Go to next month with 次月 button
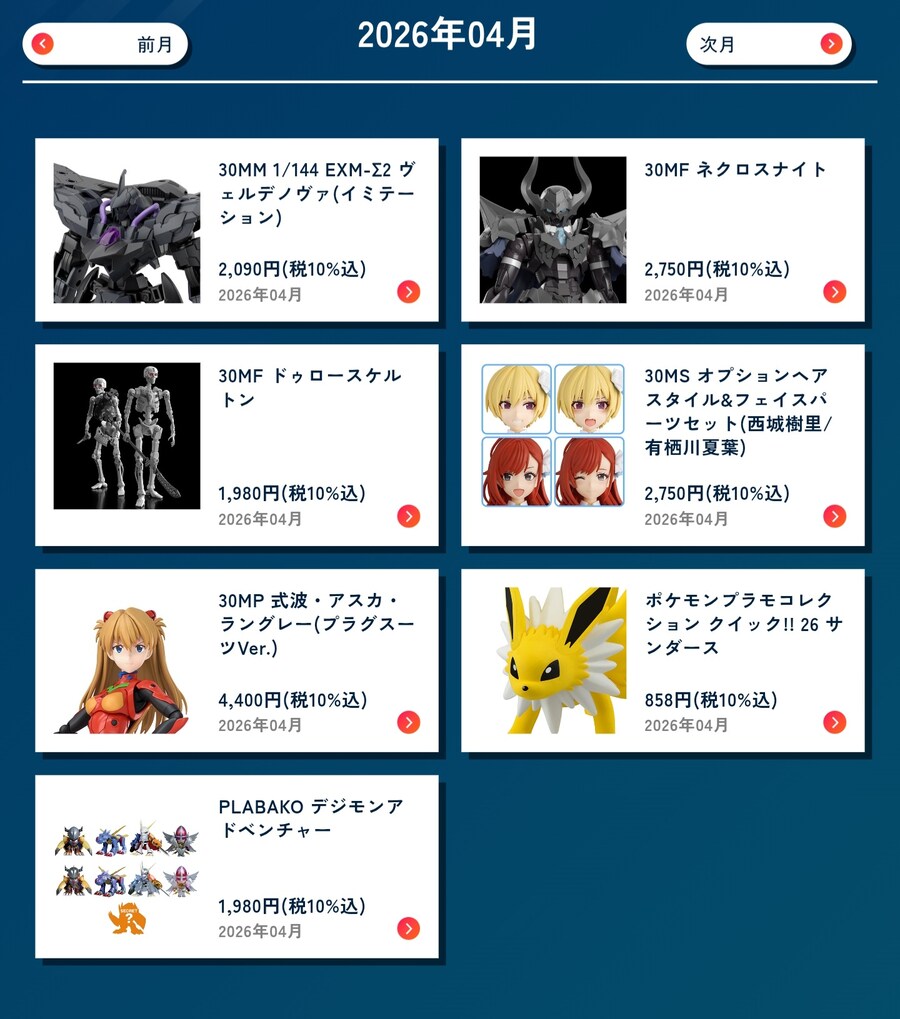This screenshot has width=900, height=1019. click(768, 44)
